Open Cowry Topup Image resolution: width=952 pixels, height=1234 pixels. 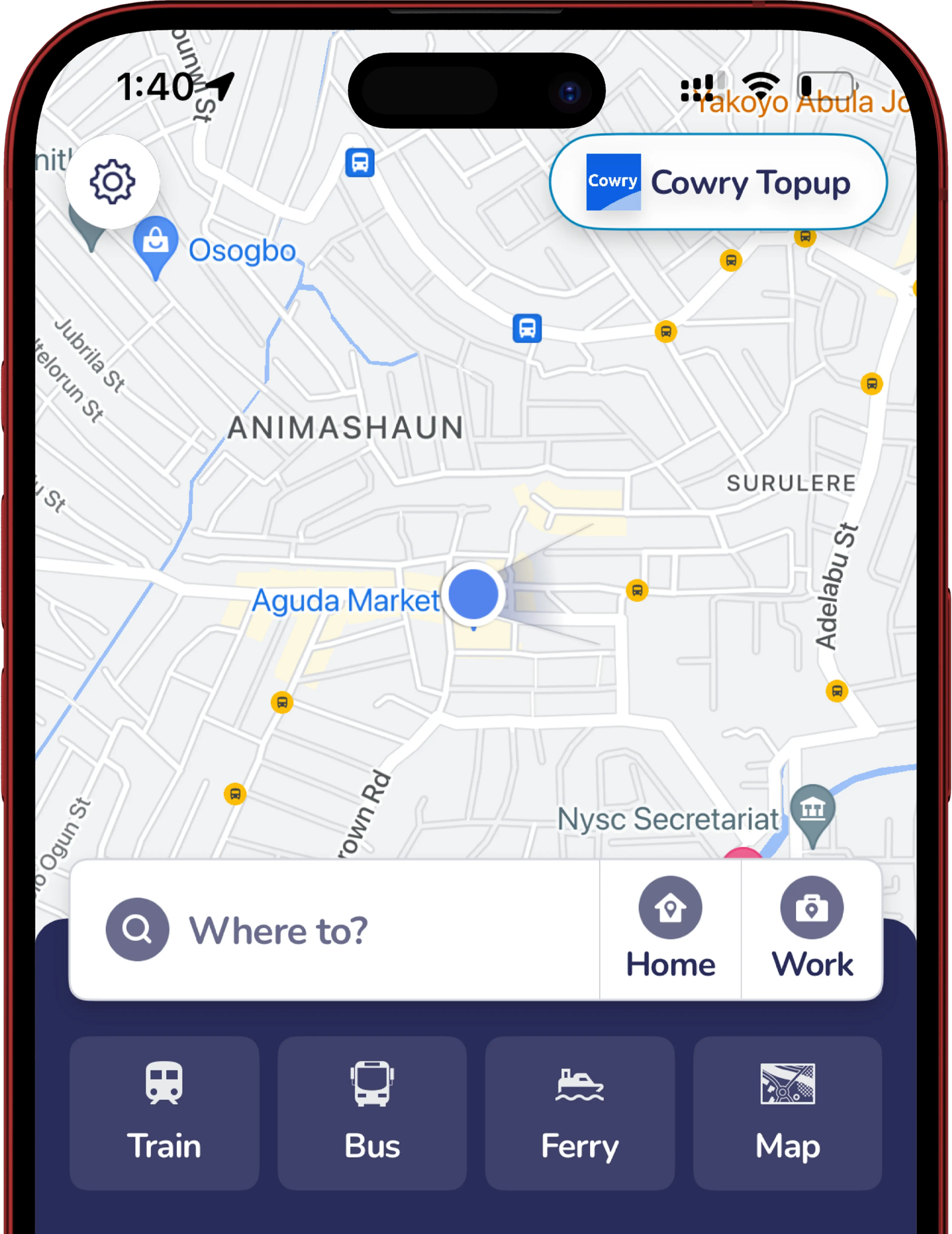click(718, 182)
